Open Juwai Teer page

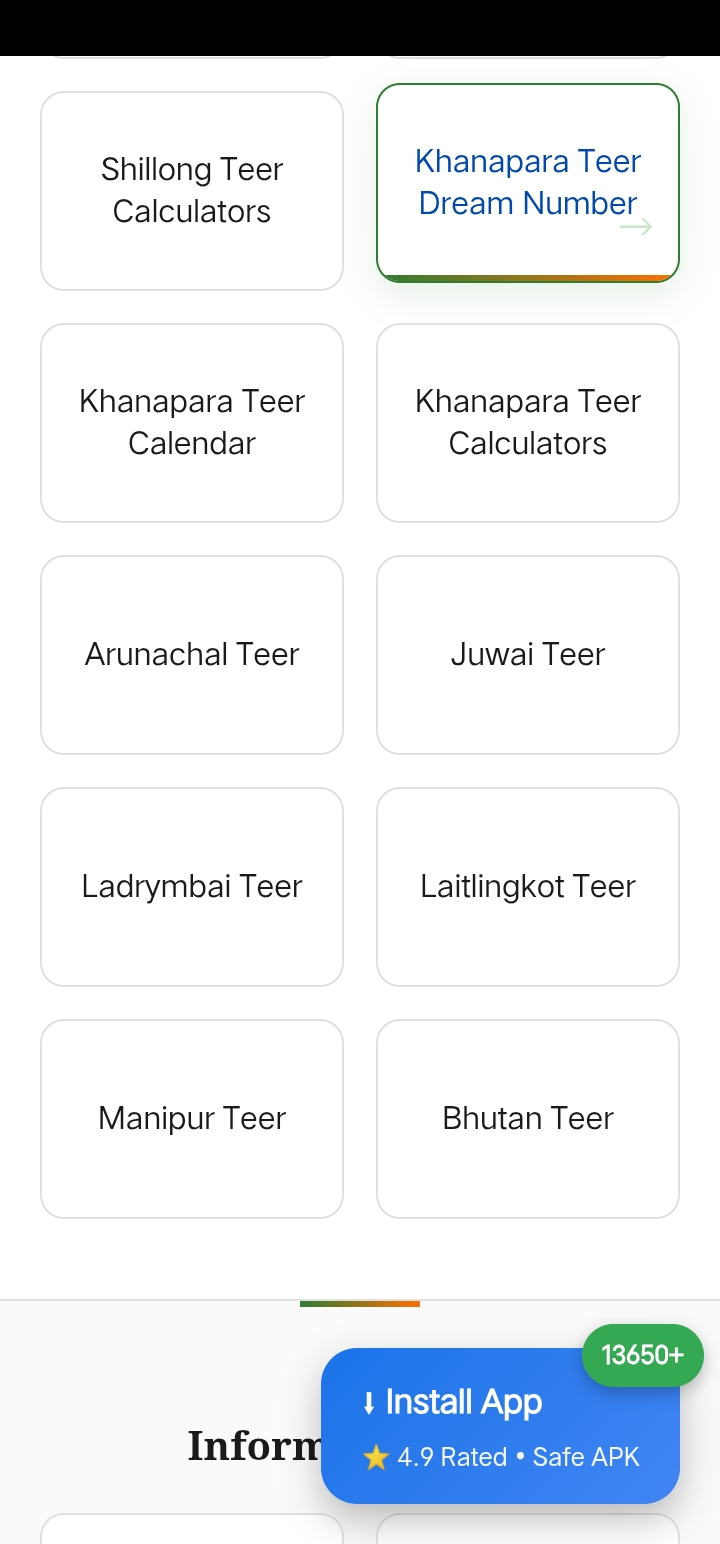[x=527, y=654]
